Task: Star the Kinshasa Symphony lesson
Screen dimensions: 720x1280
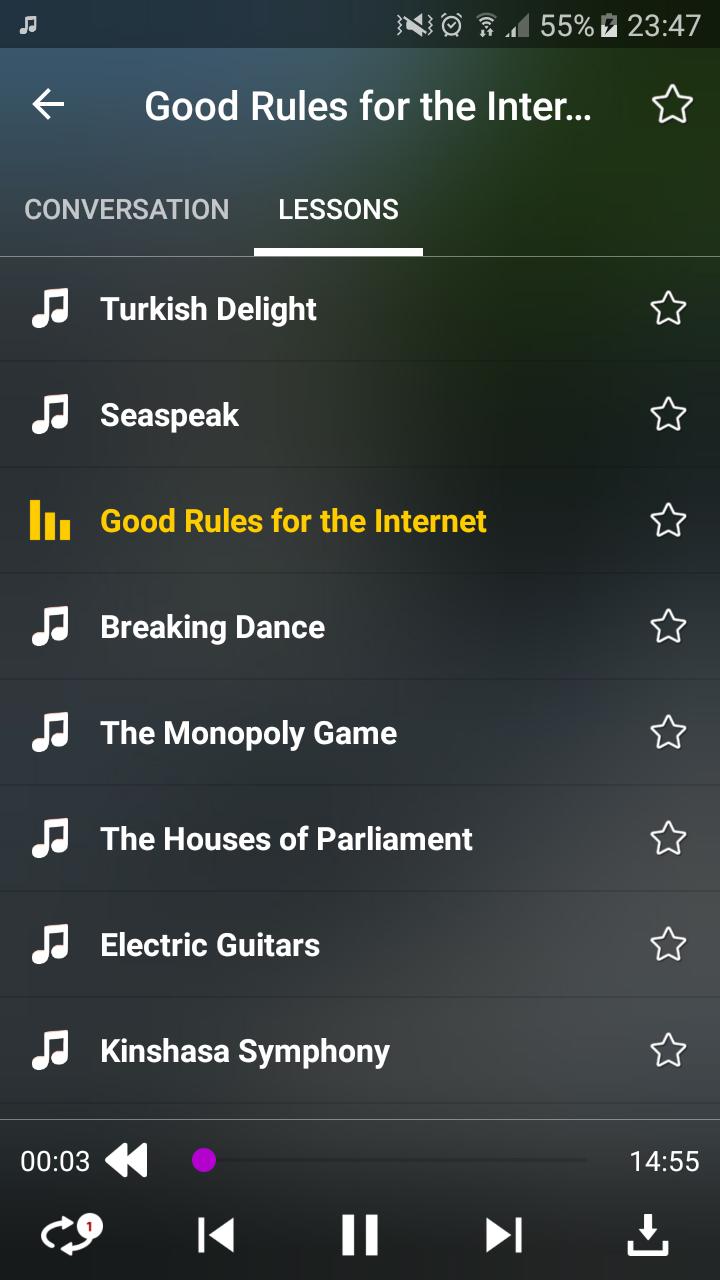Action: tap(668, 1051)
